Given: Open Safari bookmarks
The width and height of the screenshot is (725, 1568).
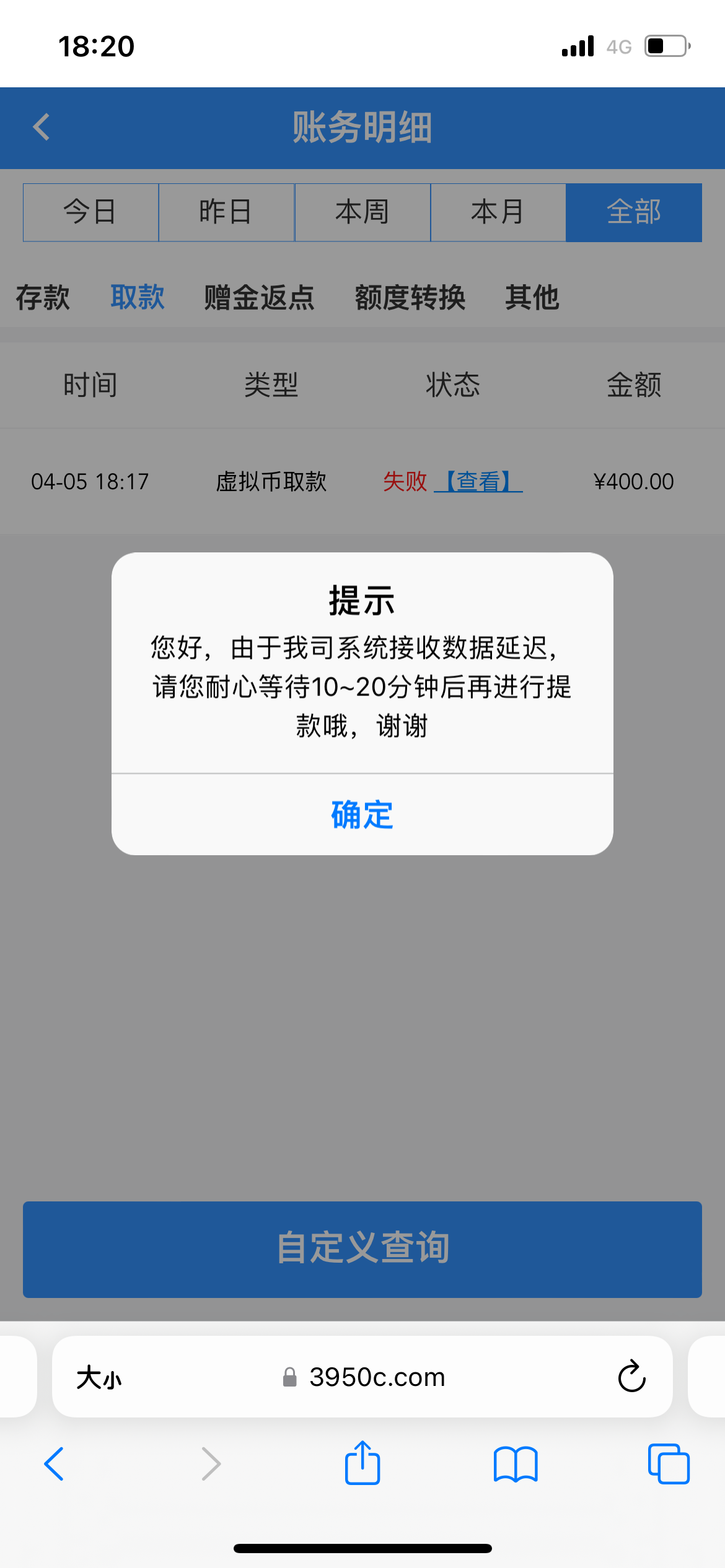Looking at the screenshot, I should click(x=516, y=1464).
